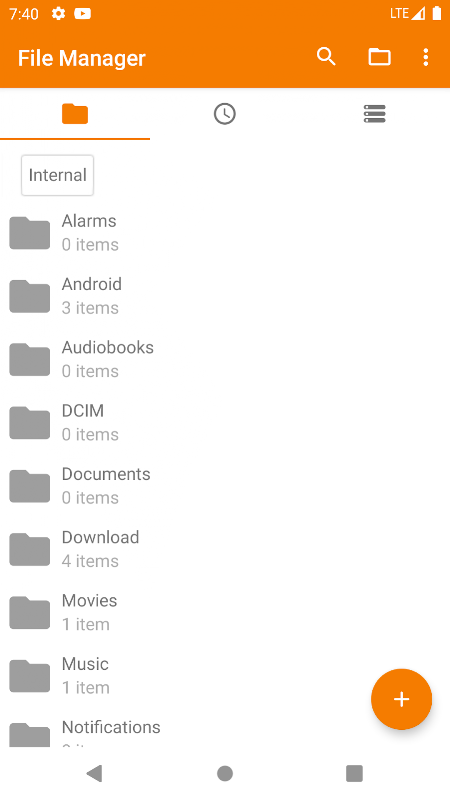Open the Android folder

pos(225,296)
